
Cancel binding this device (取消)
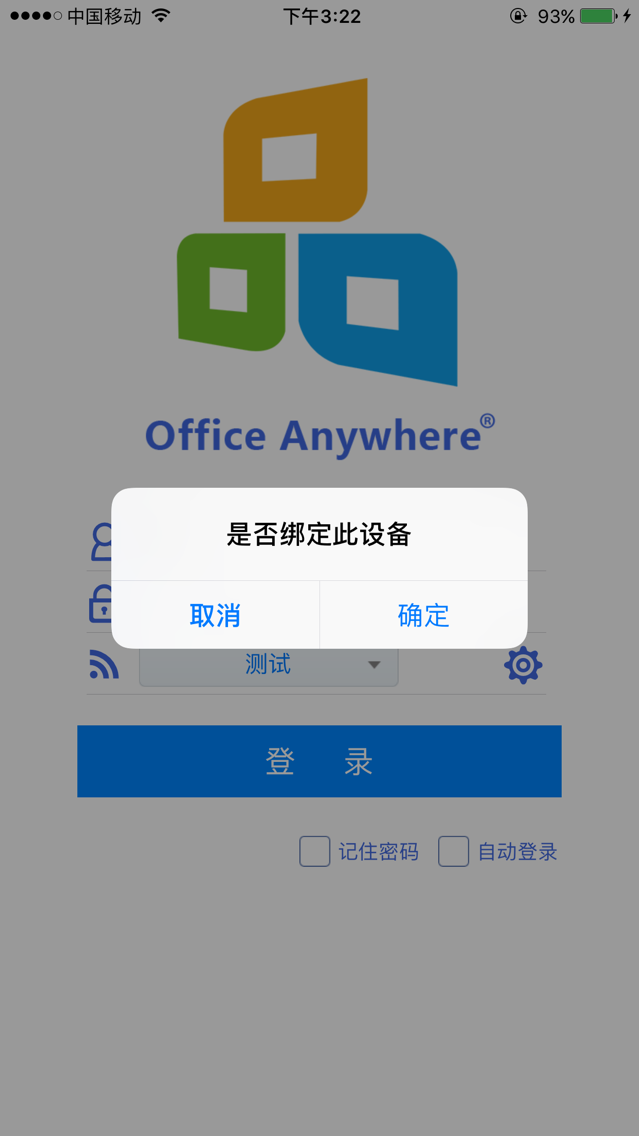tap(215, 615)
